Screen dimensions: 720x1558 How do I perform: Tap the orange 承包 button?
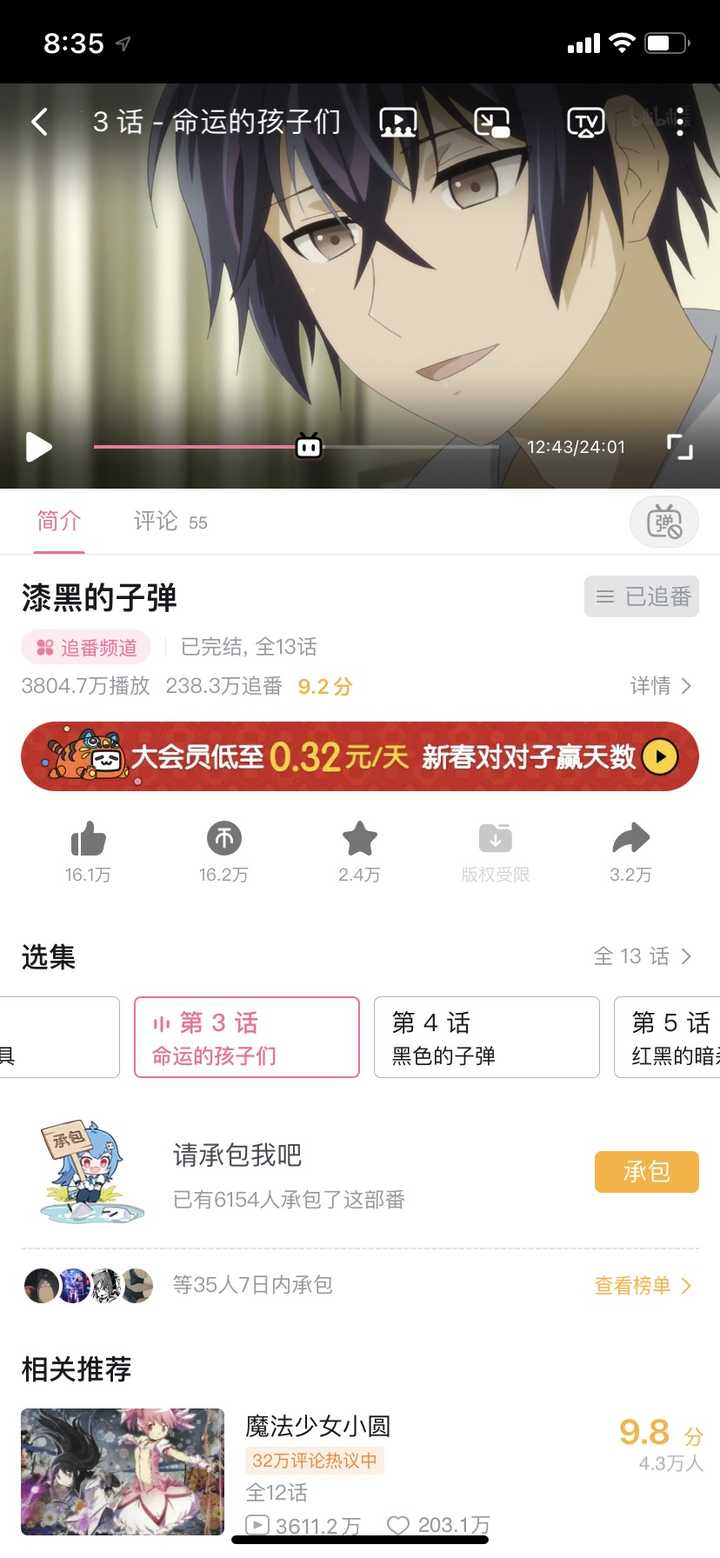(x=646, y=1171)
